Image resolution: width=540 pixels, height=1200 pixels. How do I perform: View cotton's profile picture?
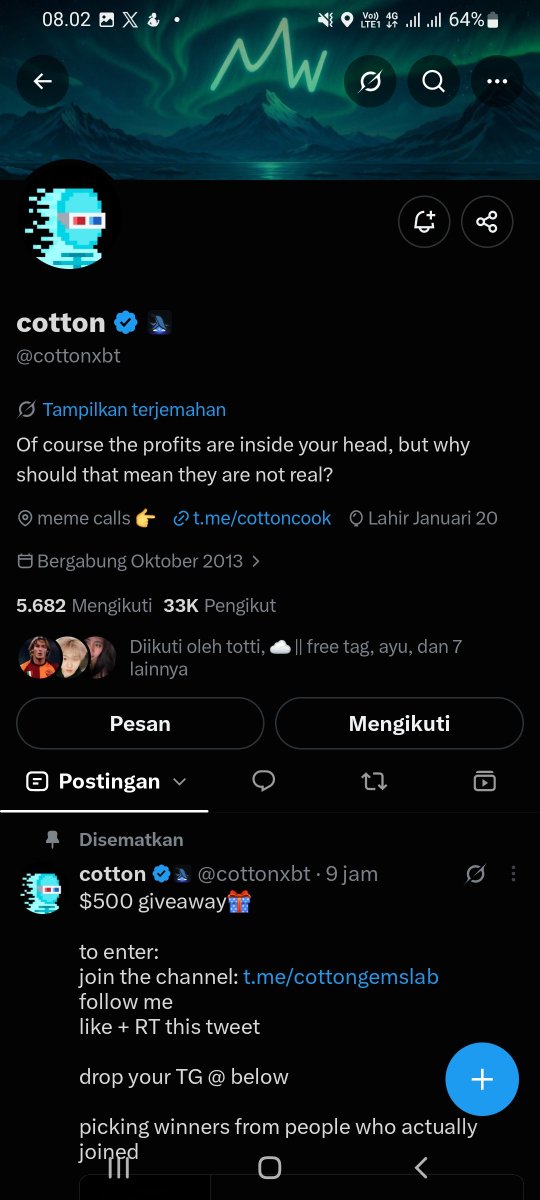tap(64, 215)
